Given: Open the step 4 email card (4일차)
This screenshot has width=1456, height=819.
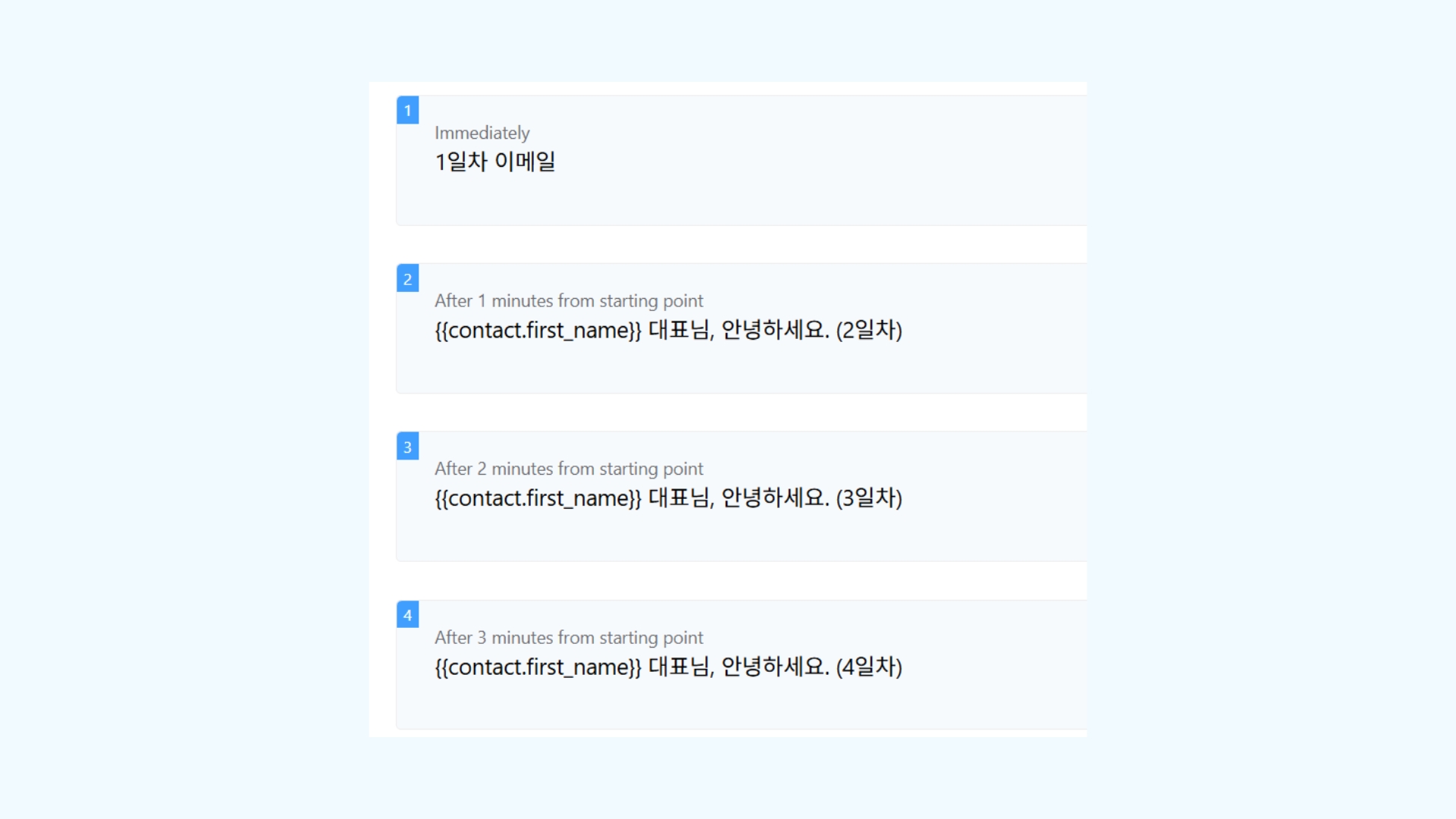Looking at the screenshot, I should pyautogui.click(x=740, y=666).
